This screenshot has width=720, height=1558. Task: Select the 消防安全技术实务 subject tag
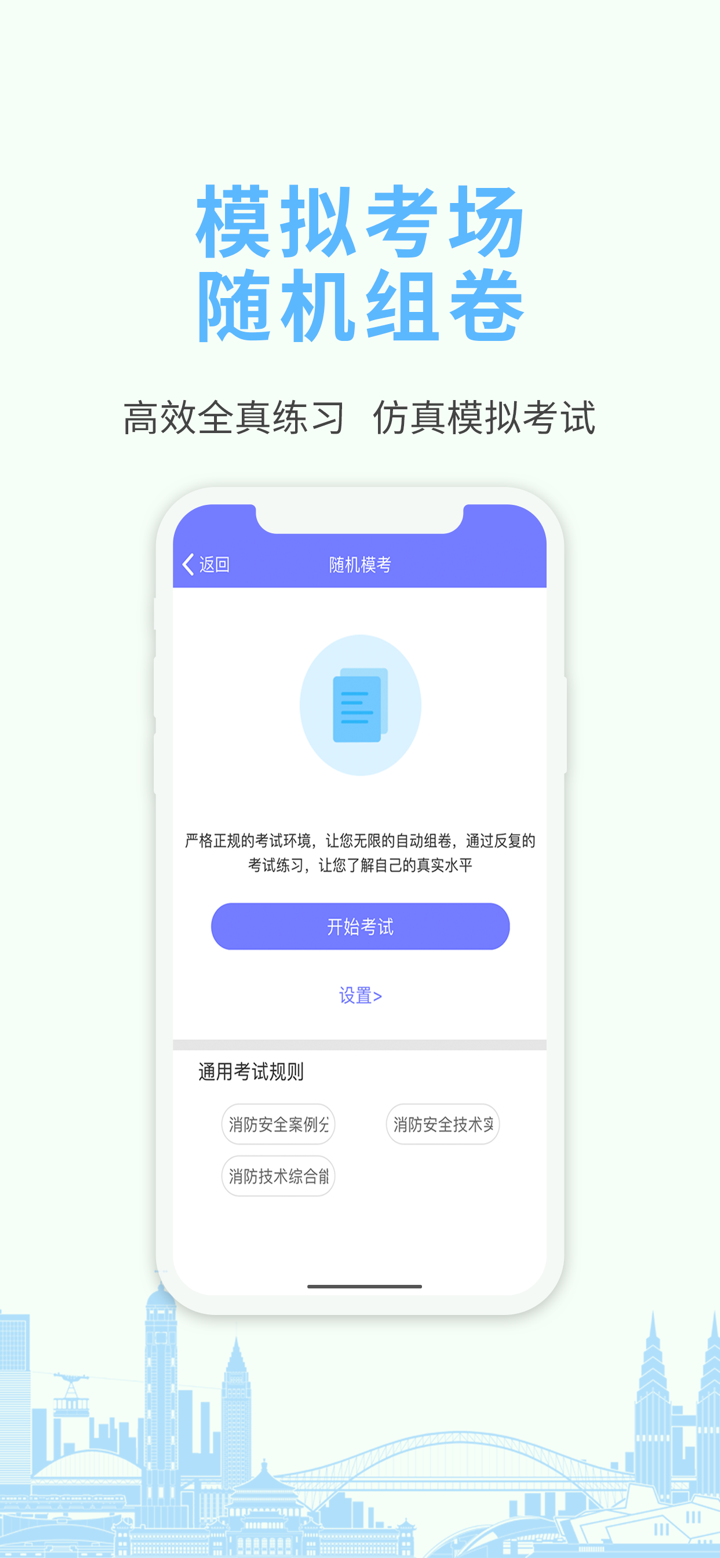click(443, 1124)
